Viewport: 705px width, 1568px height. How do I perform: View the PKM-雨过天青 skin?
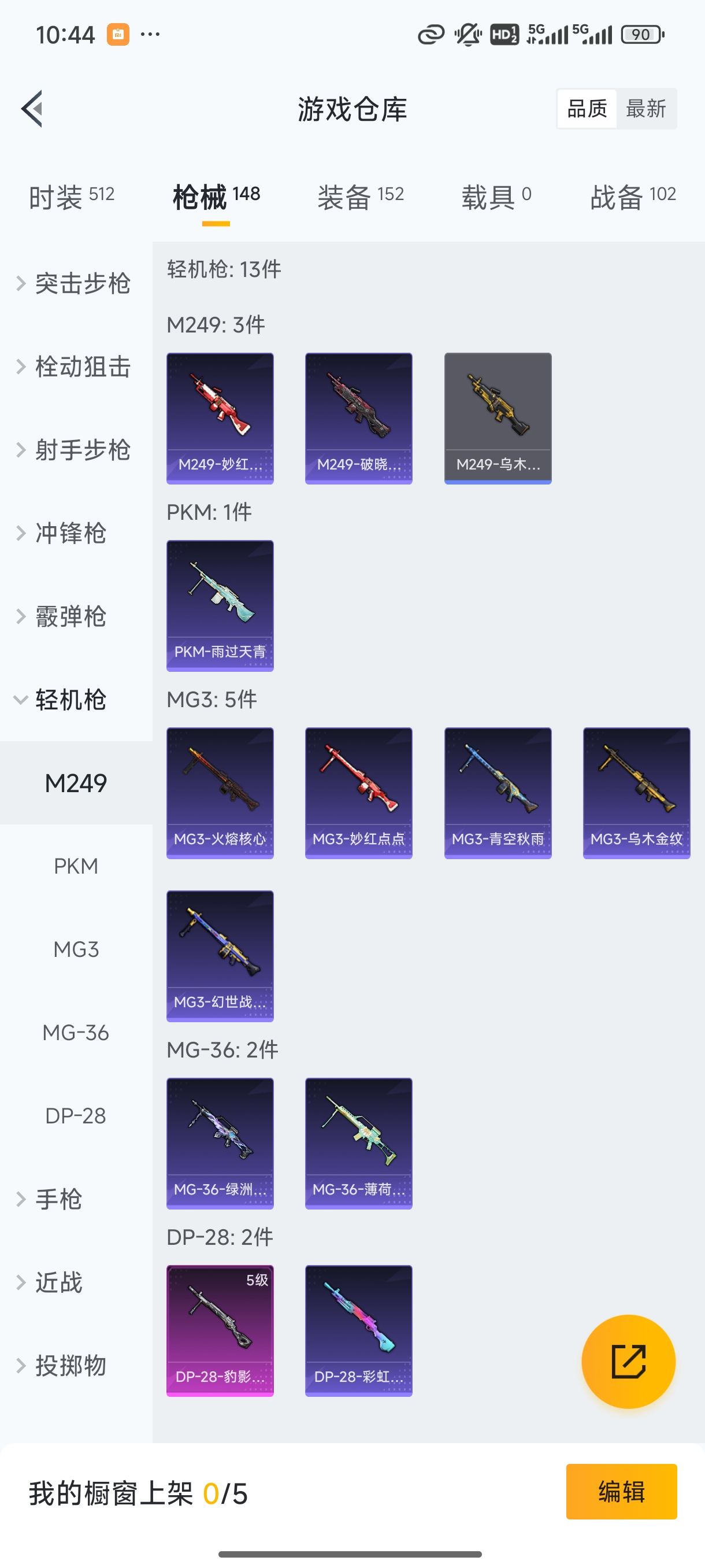click(220, 604)
